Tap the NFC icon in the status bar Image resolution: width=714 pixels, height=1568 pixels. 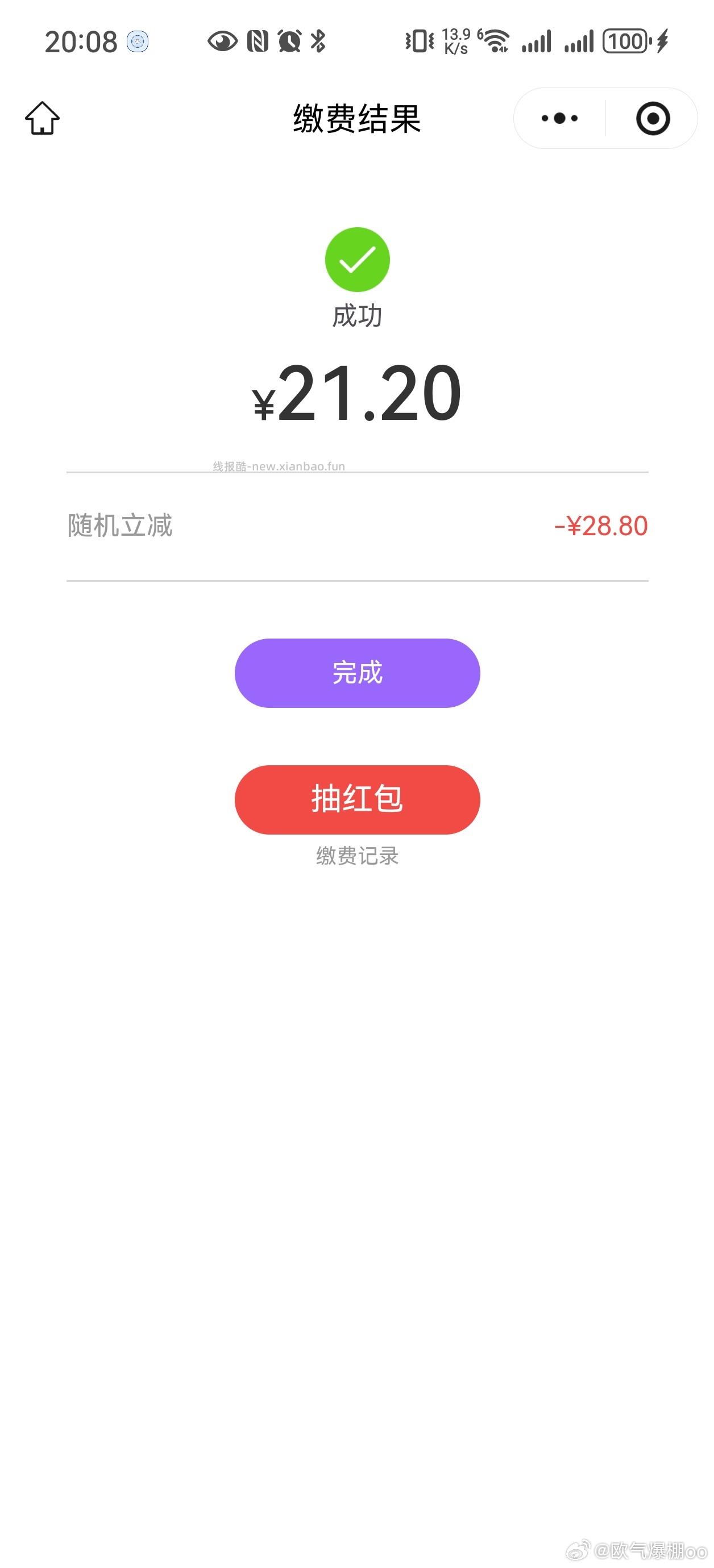pyautogui.click(x=256, y=41)
